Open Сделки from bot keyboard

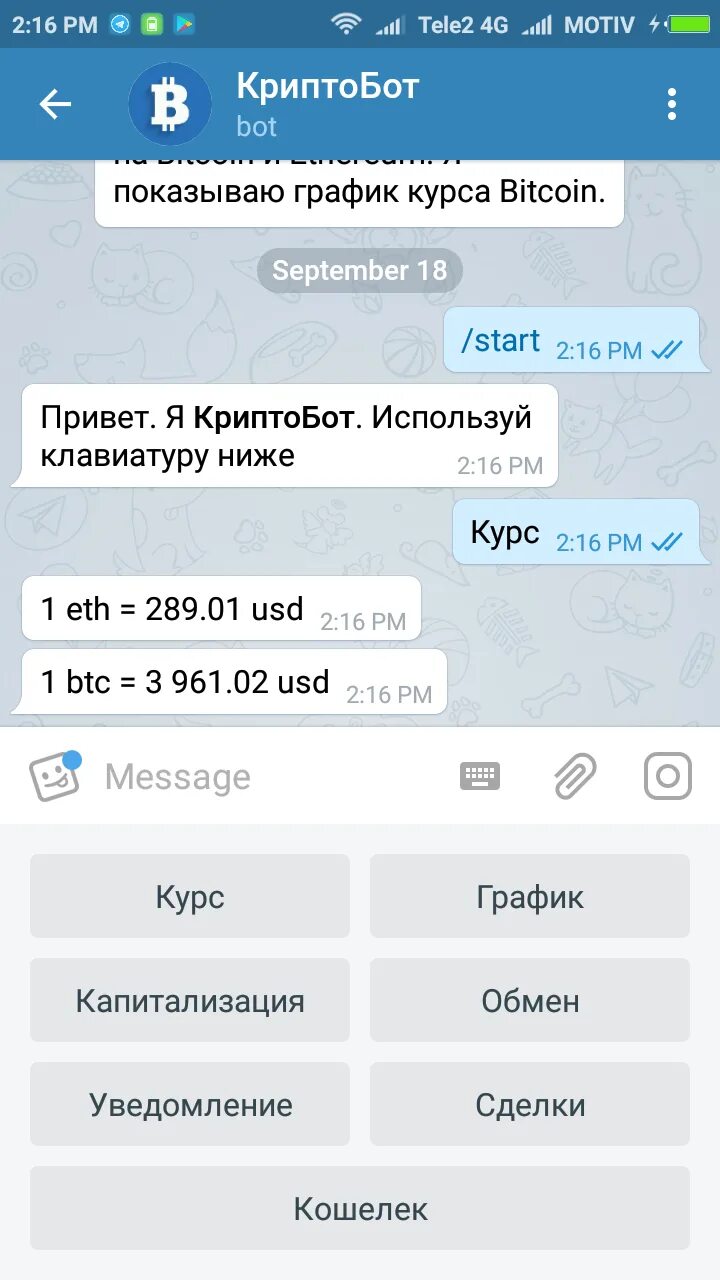[530, 1104]
